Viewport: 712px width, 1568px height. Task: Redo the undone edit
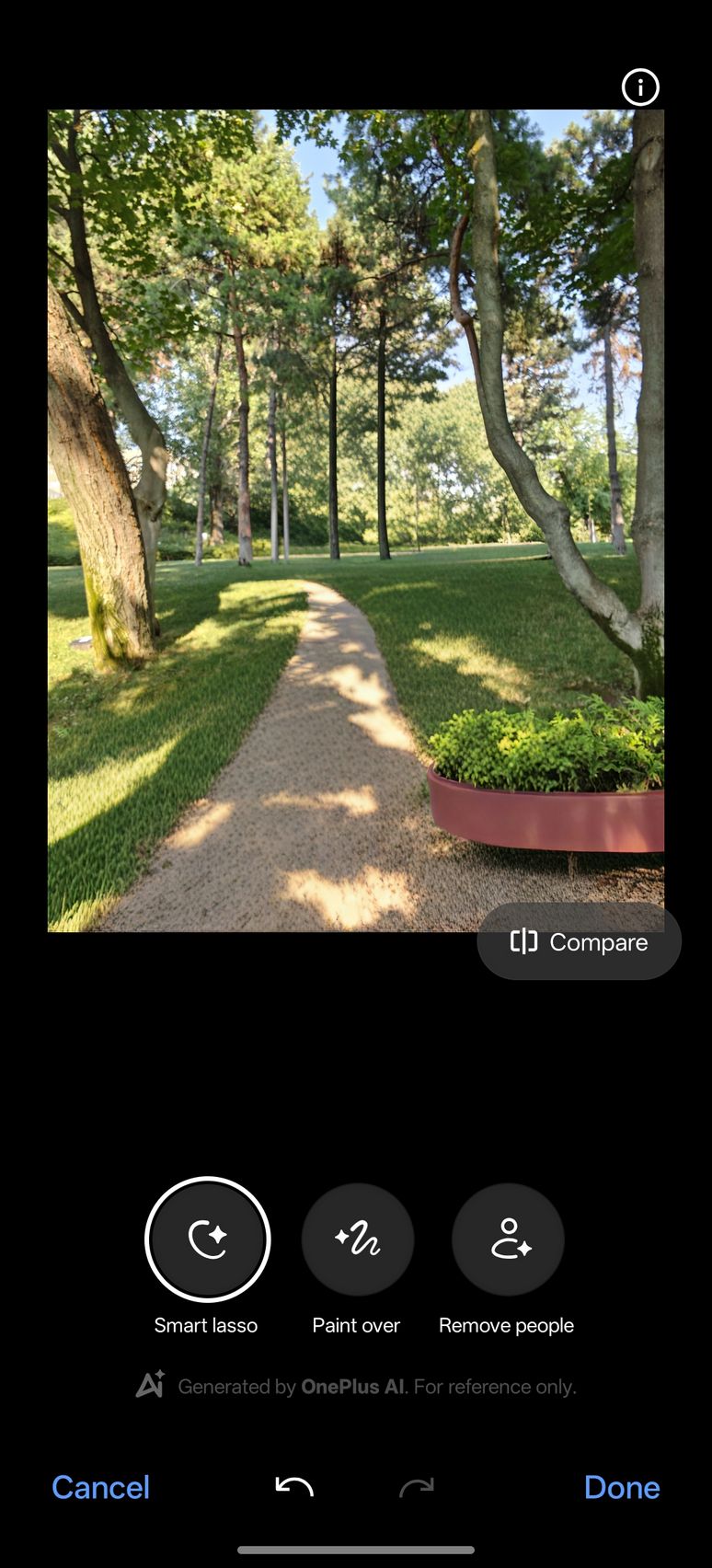pyautogui.click(x=417, y=1487)
